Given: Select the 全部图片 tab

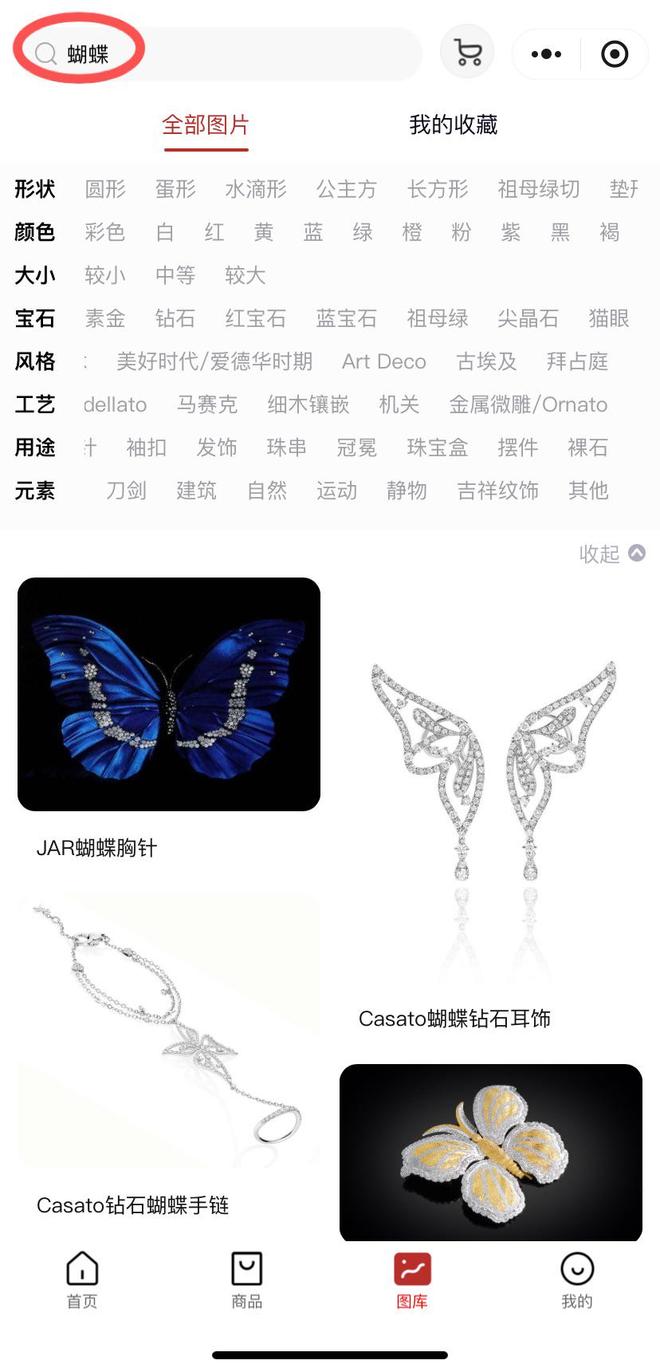Looking at the screenshot, I should point(206,125).
